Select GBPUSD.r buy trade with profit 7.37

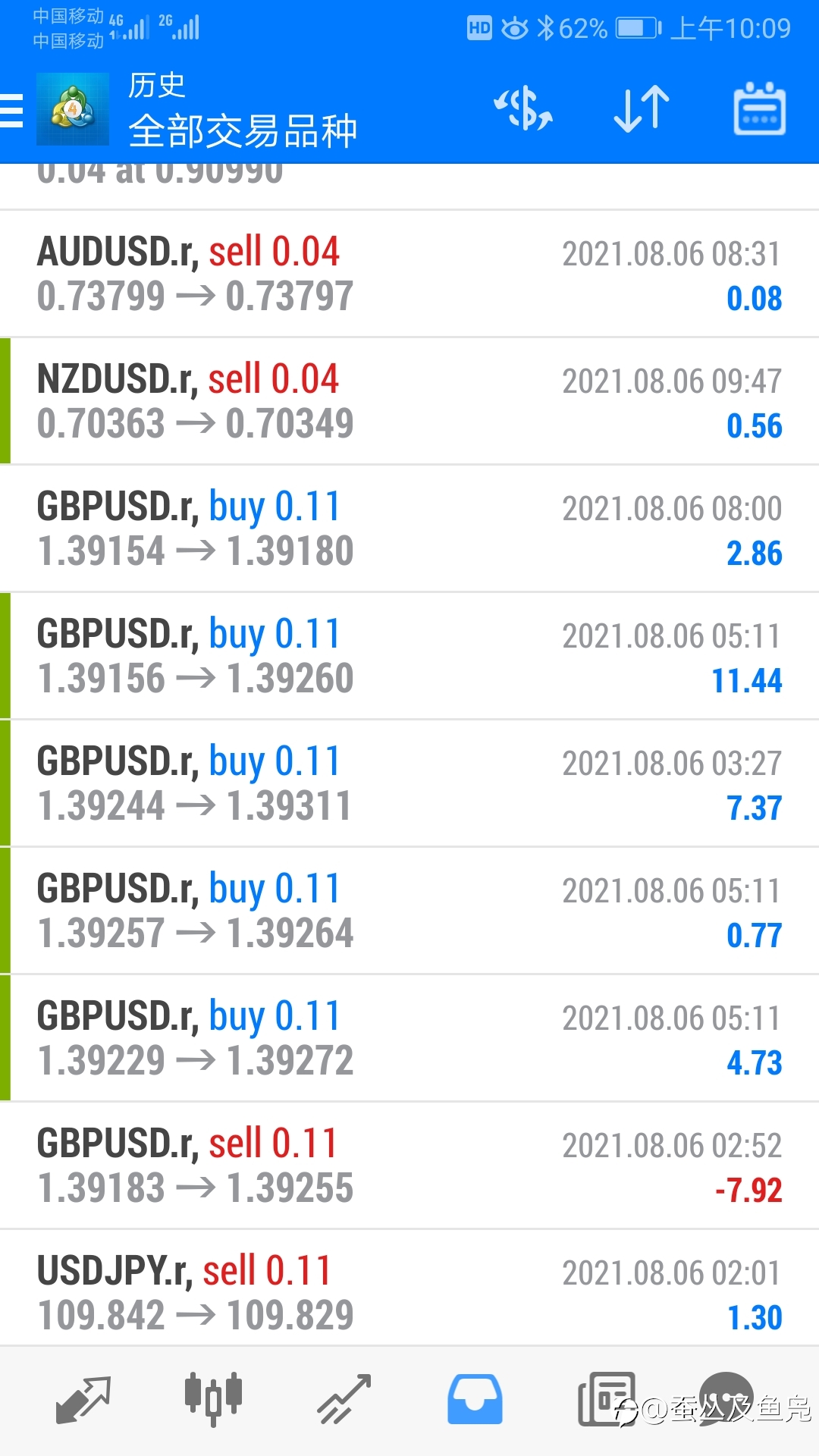409,783
